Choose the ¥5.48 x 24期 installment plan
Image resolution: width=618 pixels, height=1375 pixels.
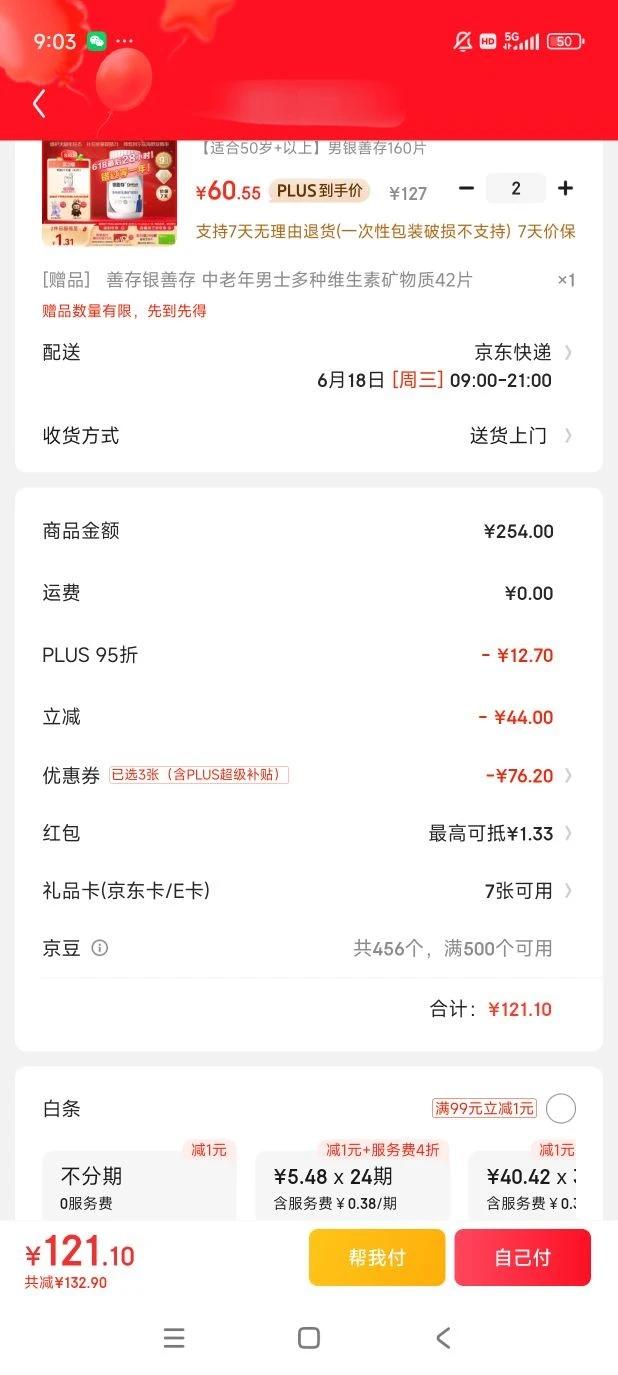point(352,1186)
